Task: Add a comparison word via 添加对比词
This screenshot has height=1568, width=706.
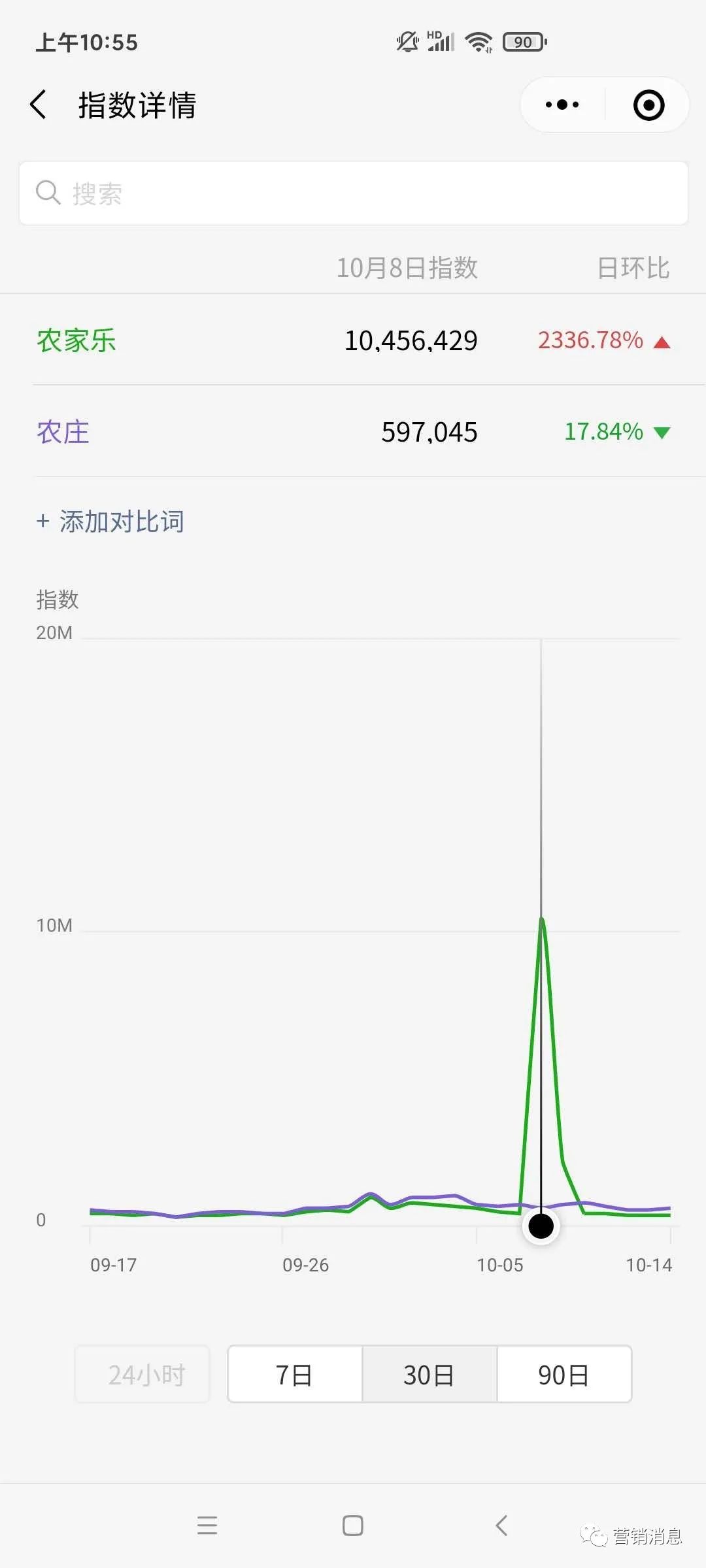Action: click(110, 521)
